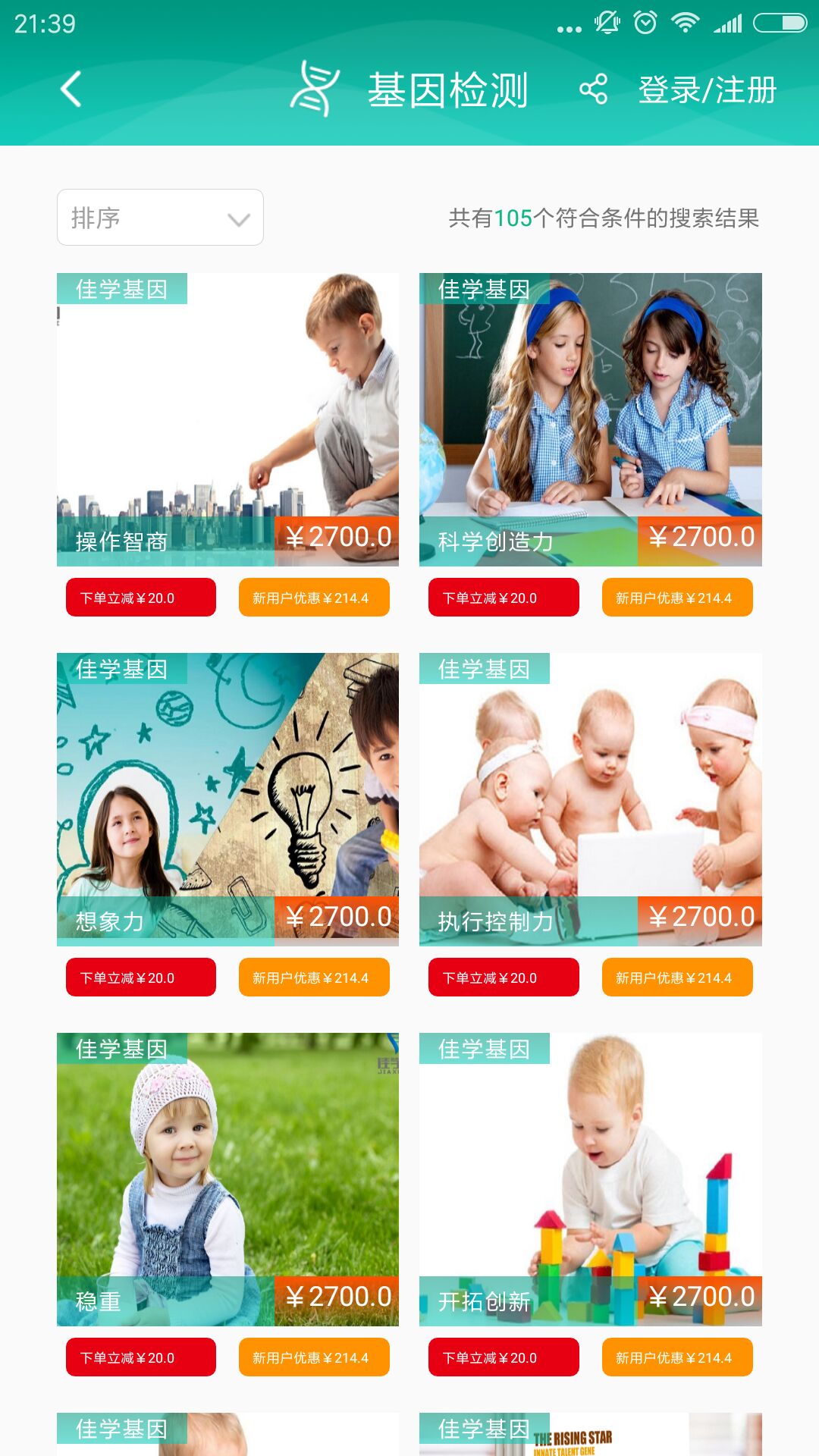Select the 稳重 product card
This screenshot has width=819, height=1456.
click(227, 1179)
